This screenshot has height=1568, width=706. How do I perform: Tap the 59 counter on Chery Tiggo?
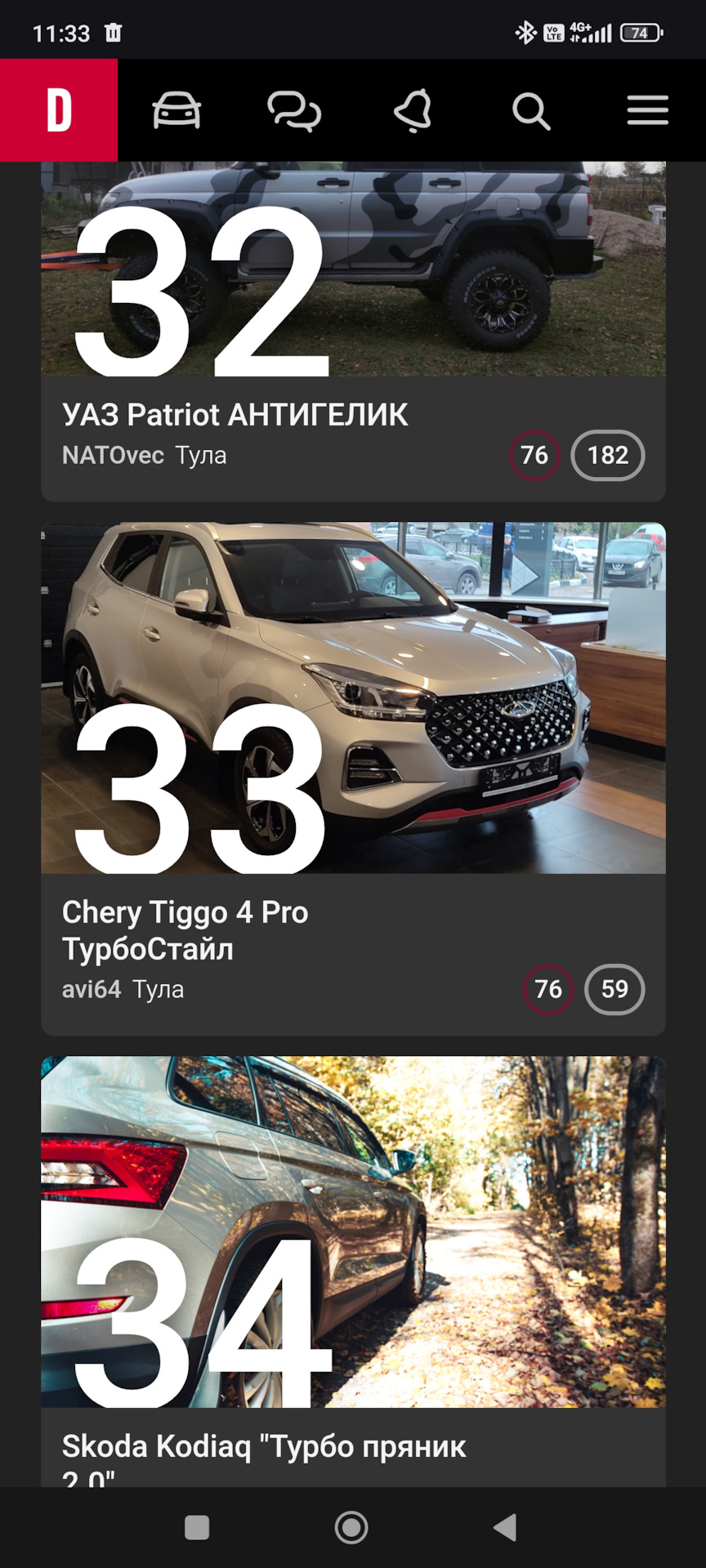pyautogui.click(x=614, y=989)
